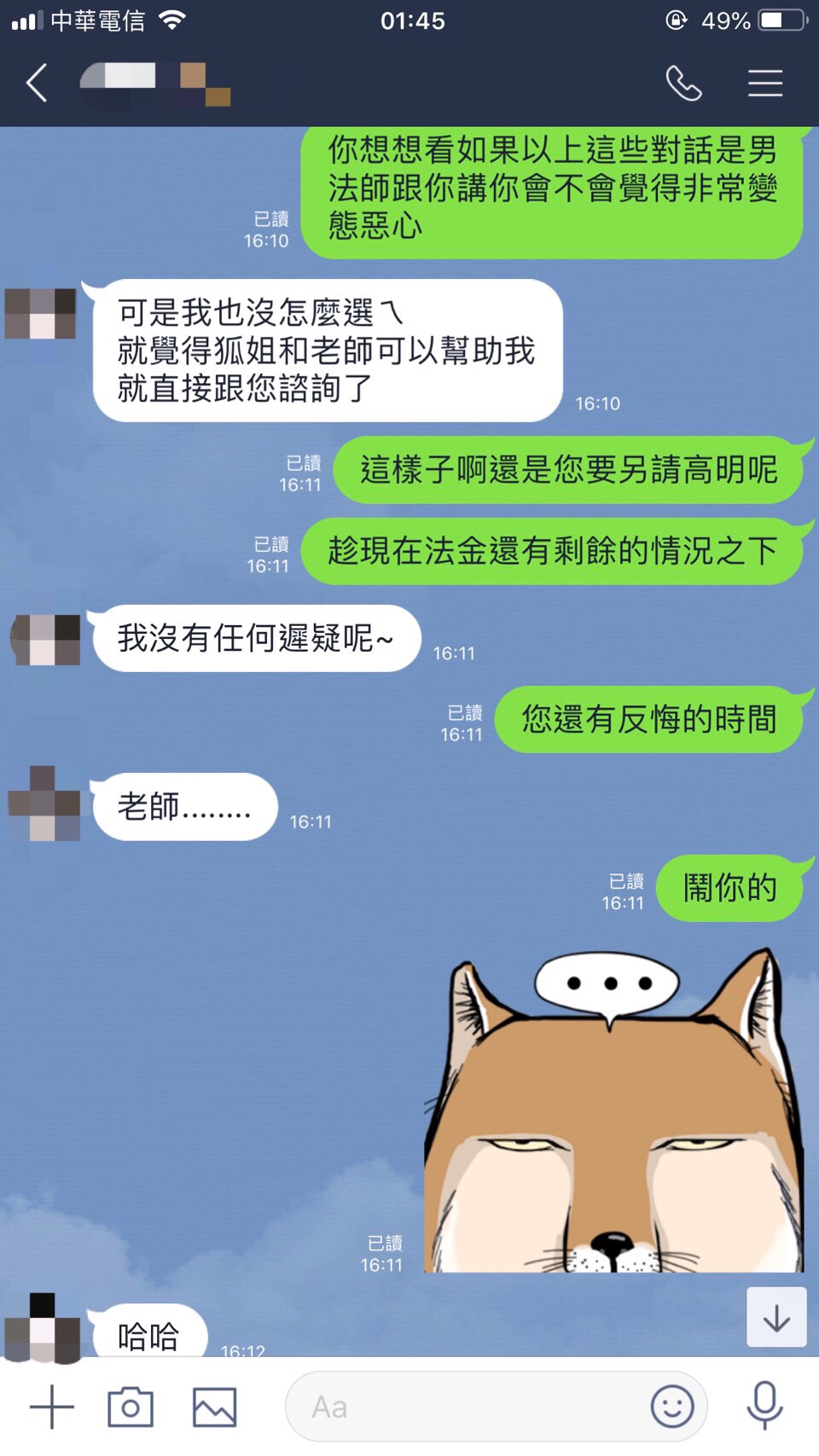Image resolution: width=819 pixels, height=1456 pixels.
Task: Open sender's avatar beside the 老師 message
Action: pos(44,803)
